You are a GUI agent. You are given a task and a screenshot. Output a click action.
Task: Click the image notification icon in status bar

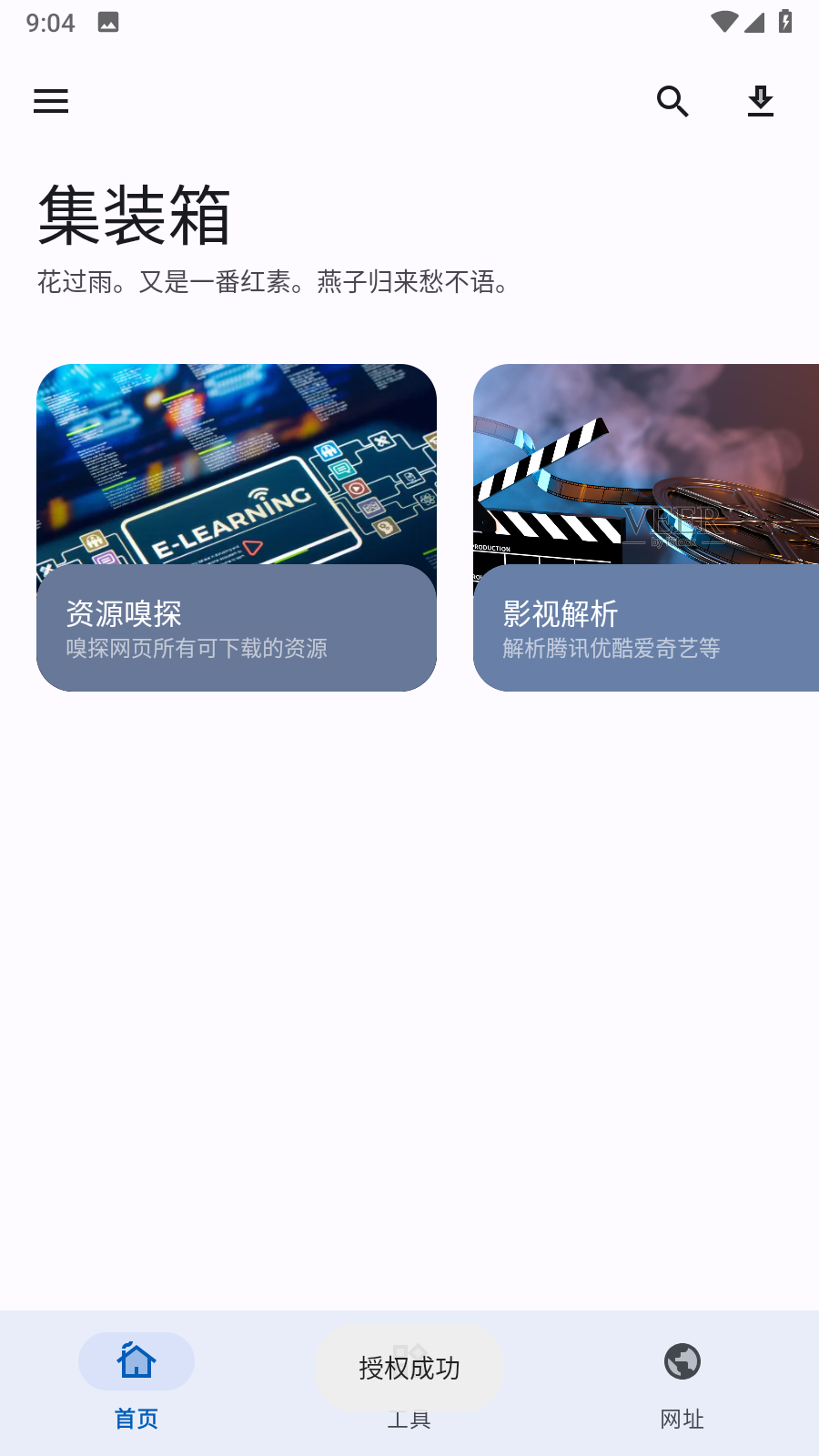[x=107, y=22]
